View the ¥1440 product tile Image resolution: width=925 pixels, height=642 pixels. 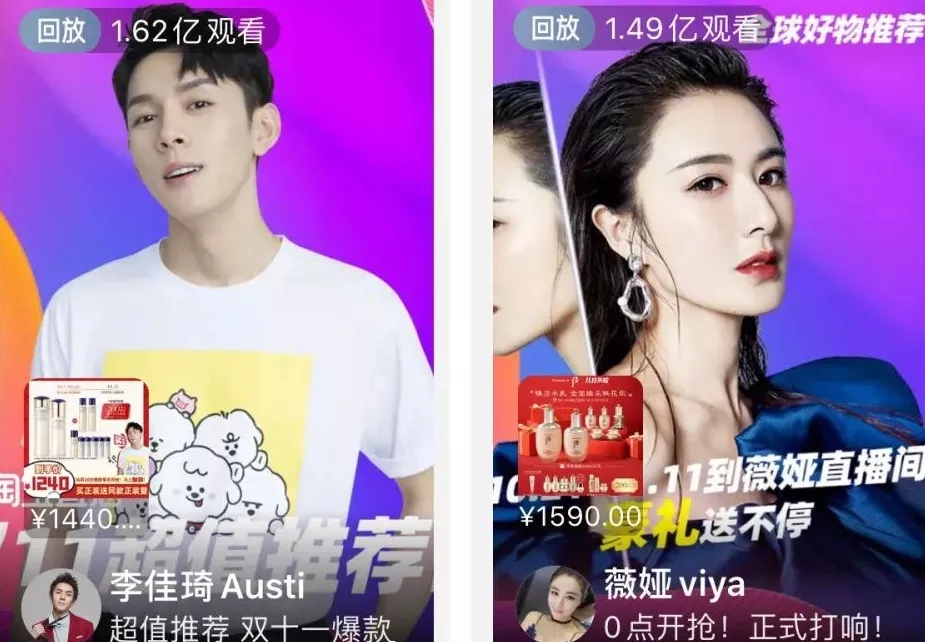click(87, 441)
